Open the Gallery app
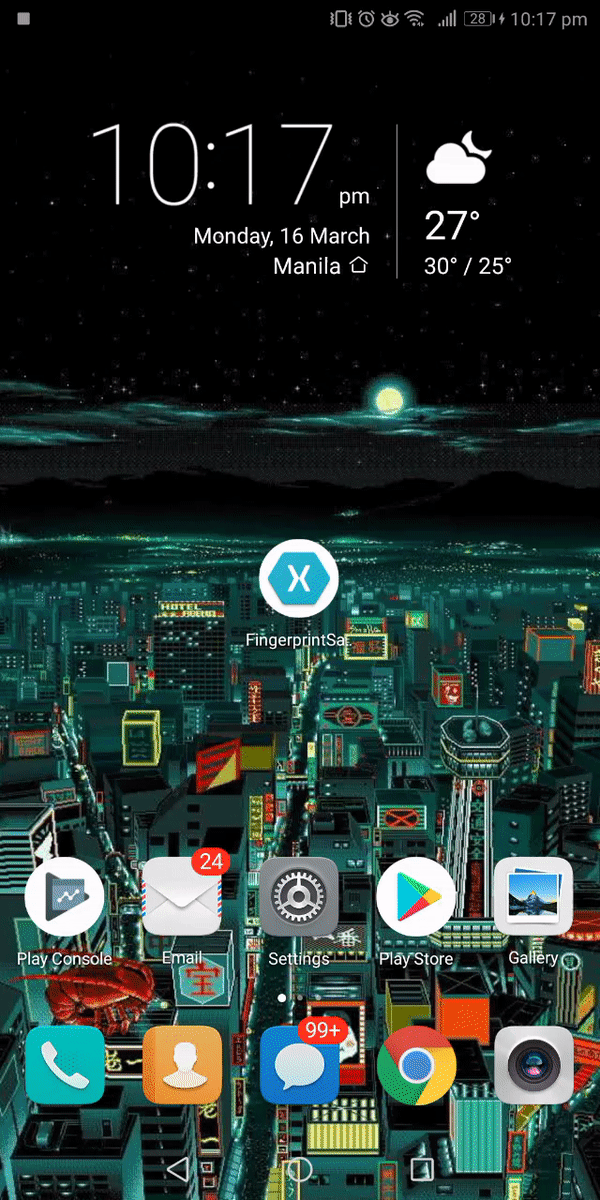600x1200 pixels. pos(533,896)
